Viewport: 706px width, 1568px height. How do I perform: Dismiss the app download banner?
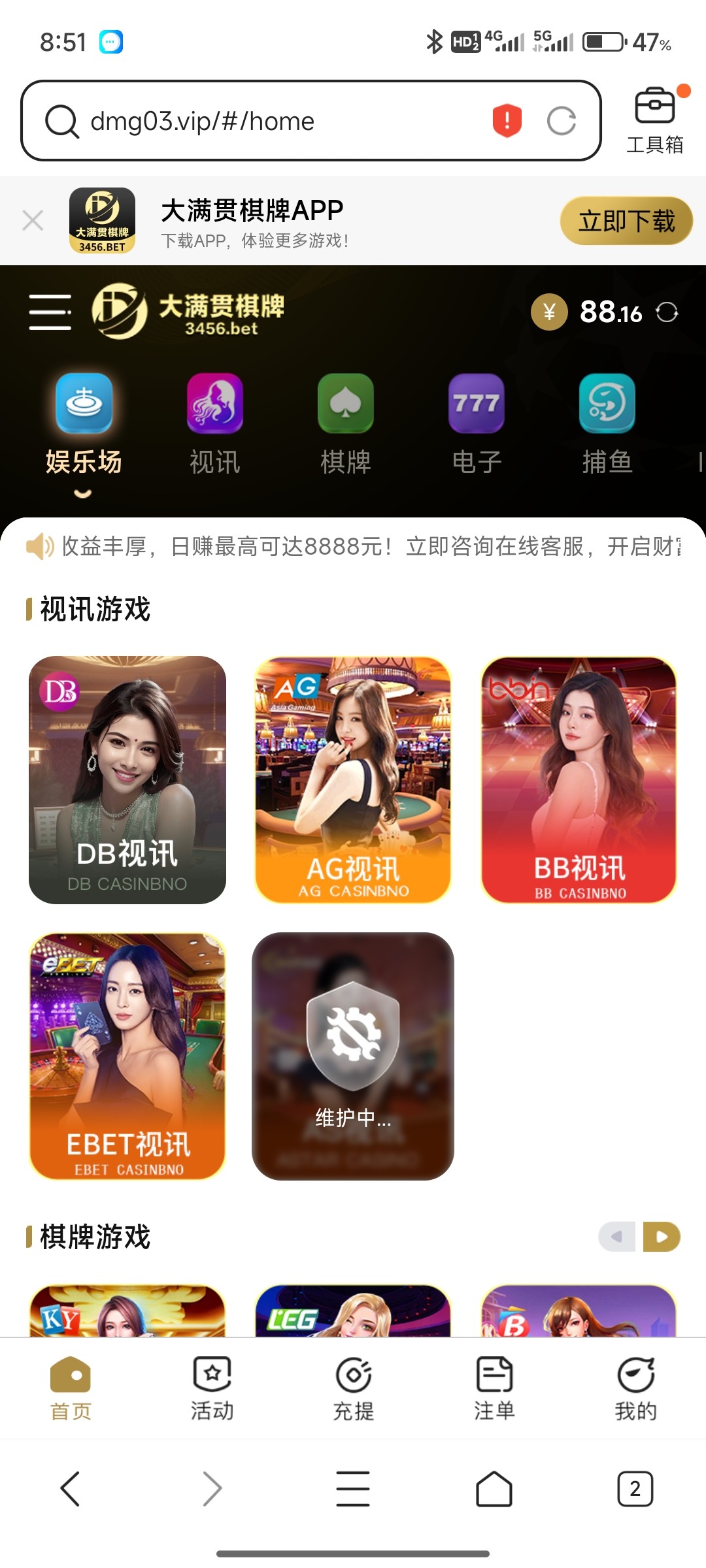click(x=33, y=221)
